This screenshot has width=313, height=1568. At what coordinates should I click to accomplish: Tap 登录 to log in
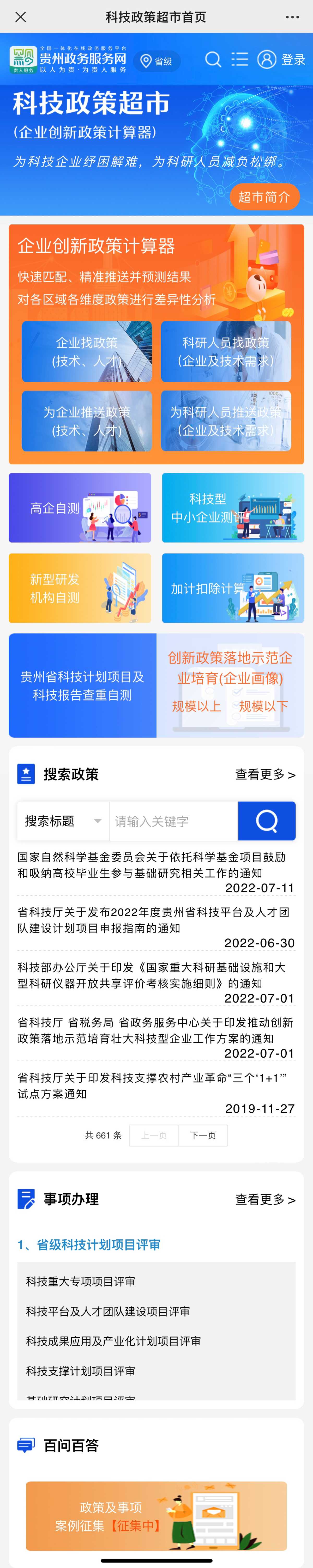pyautogui.click(x=282, y=60)
